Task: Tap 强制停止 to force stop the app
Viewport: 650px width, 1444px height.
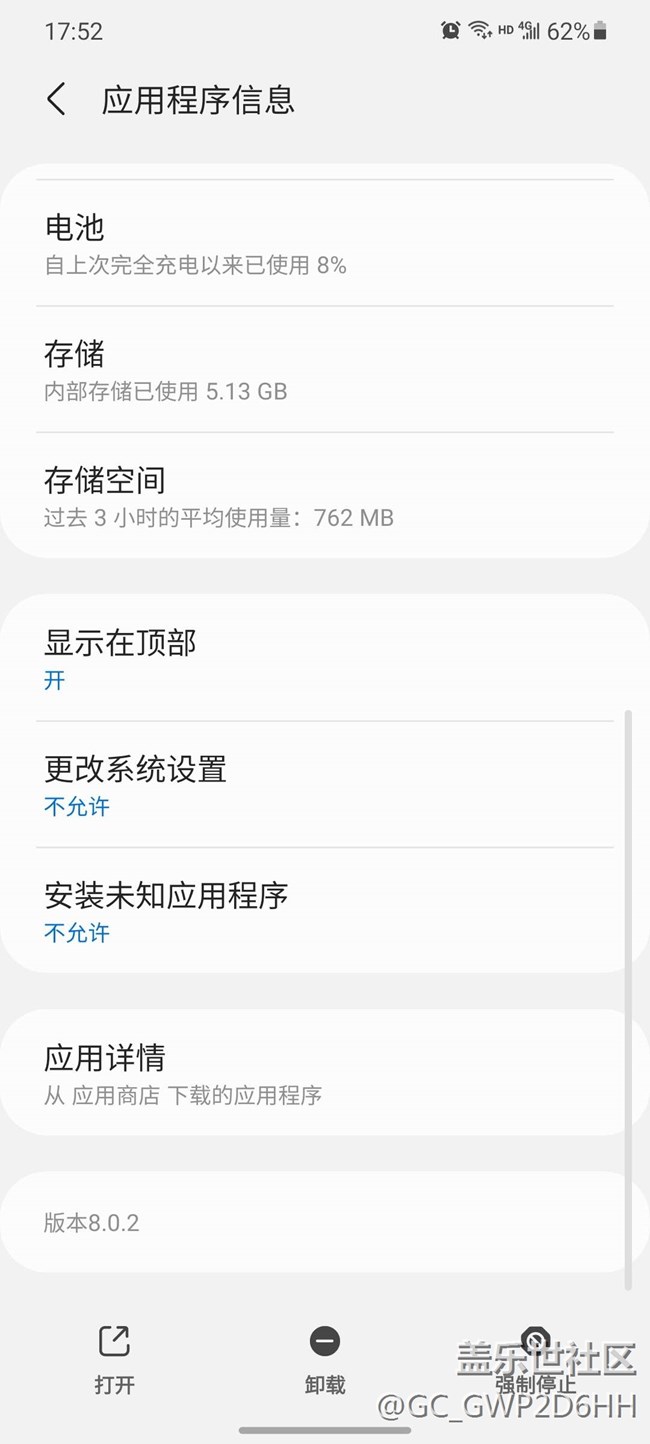Action: [x=536, y=1358]
